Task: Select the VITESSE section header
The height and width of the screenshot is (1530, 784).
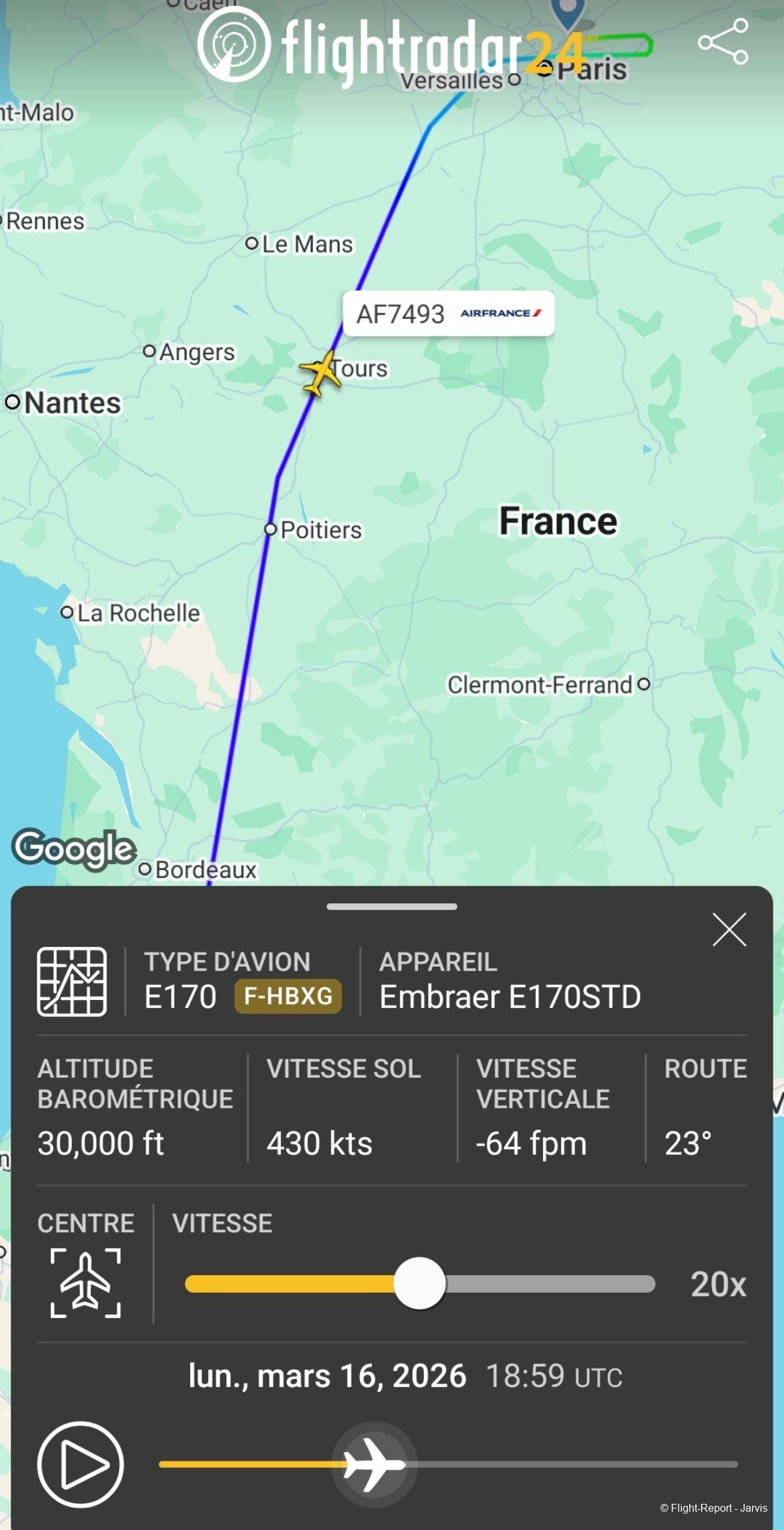Action: (223, 1223)
